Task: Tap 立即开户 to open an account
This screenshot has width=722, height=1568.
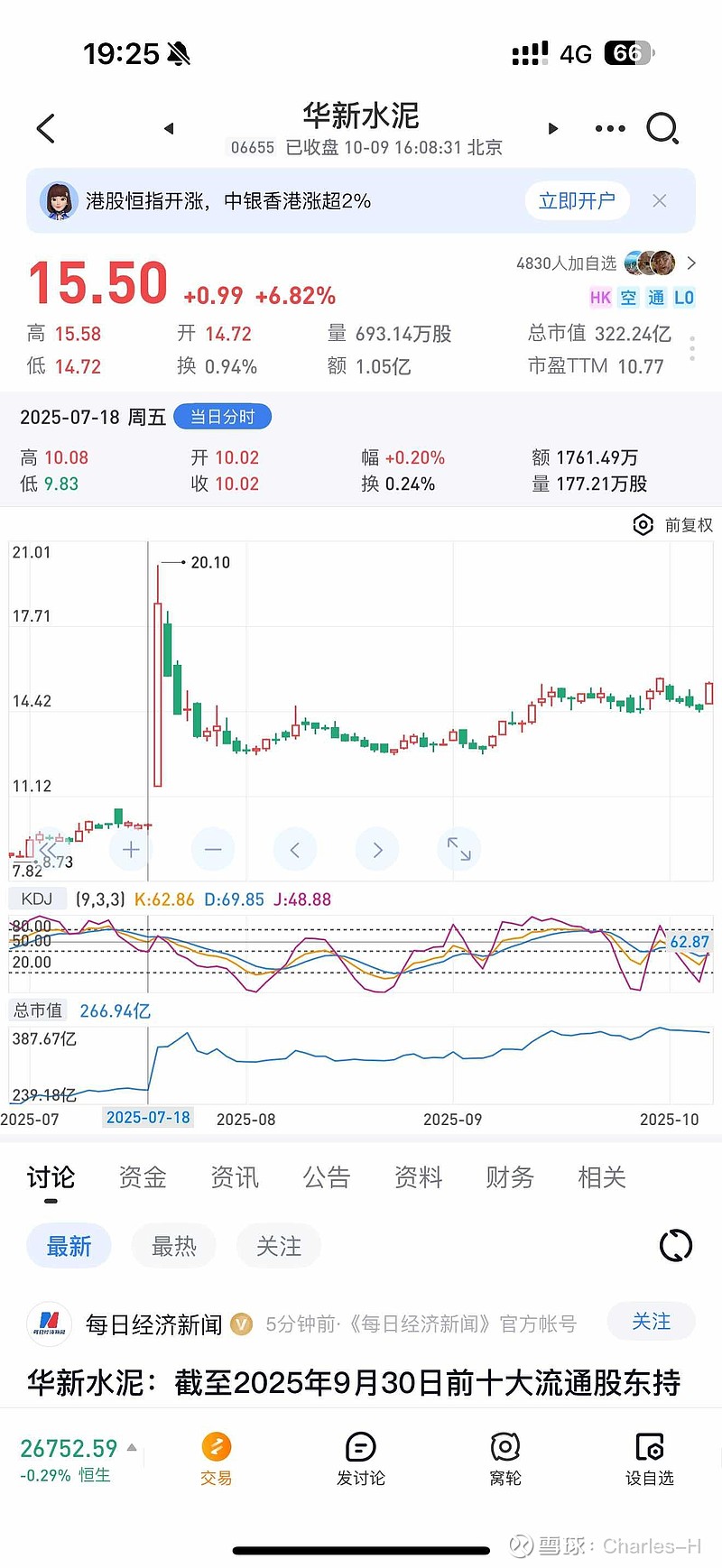Action: pyautogui.click(x=577, y=200)
